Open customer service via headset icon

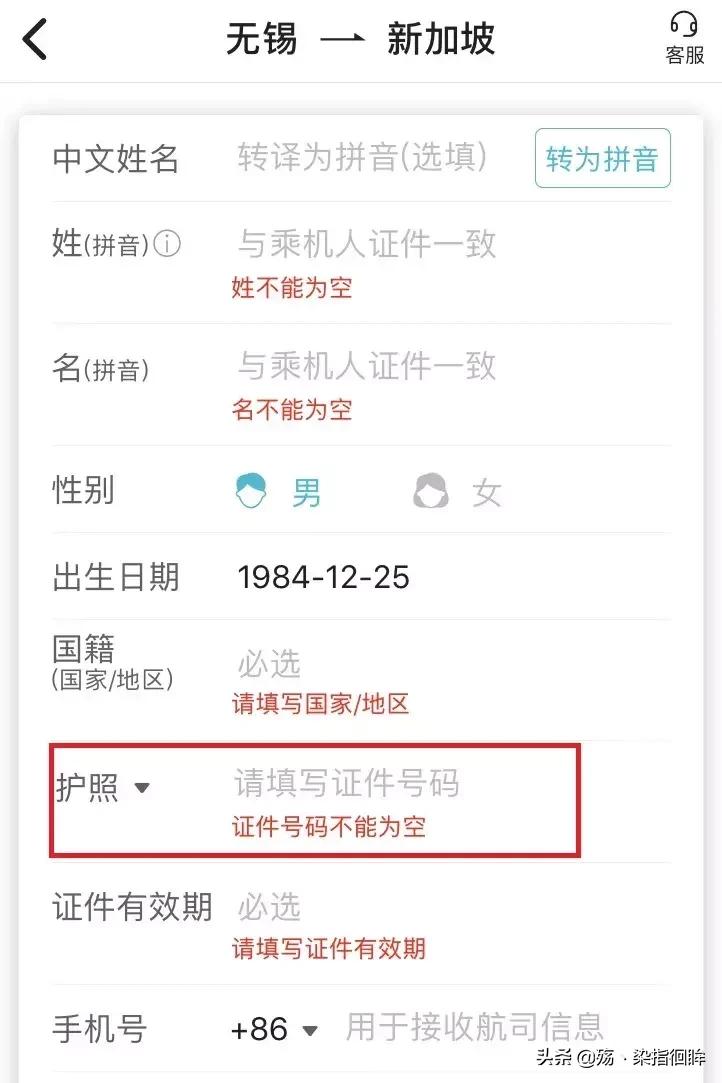pos(683,22)
